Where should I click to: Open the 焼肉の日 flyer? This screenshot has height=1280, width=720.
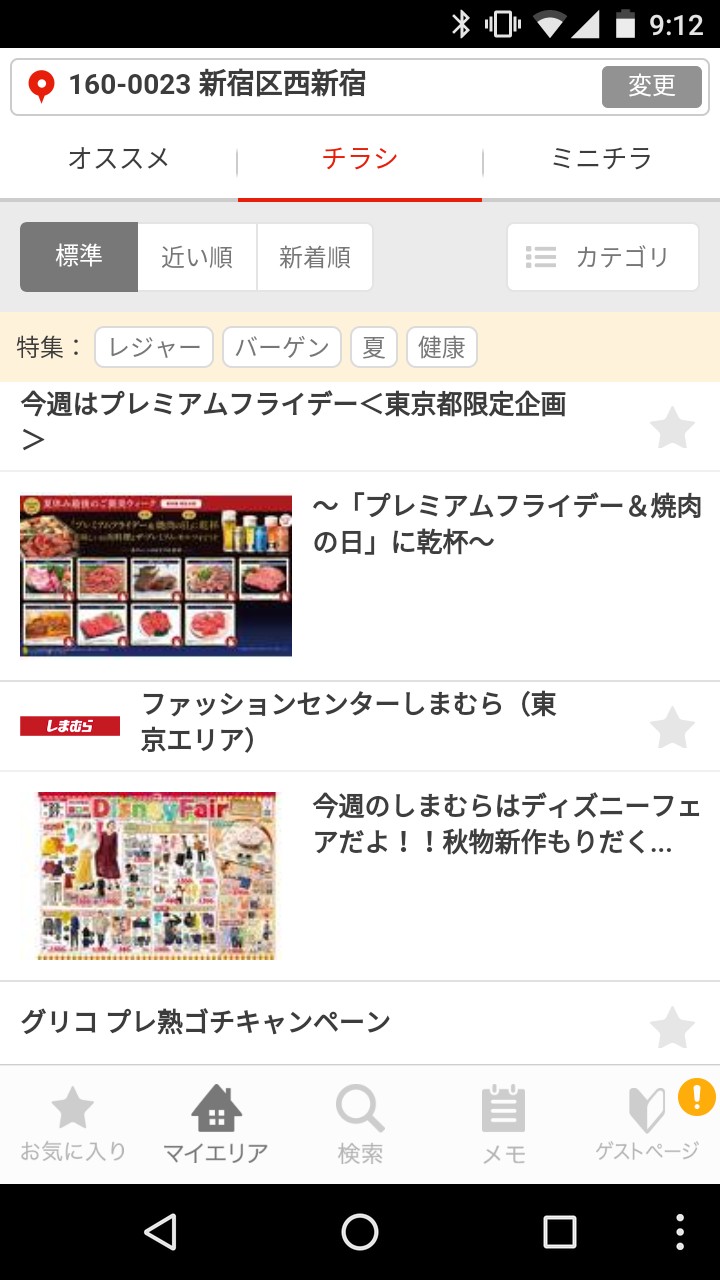[x=156, y=576]
